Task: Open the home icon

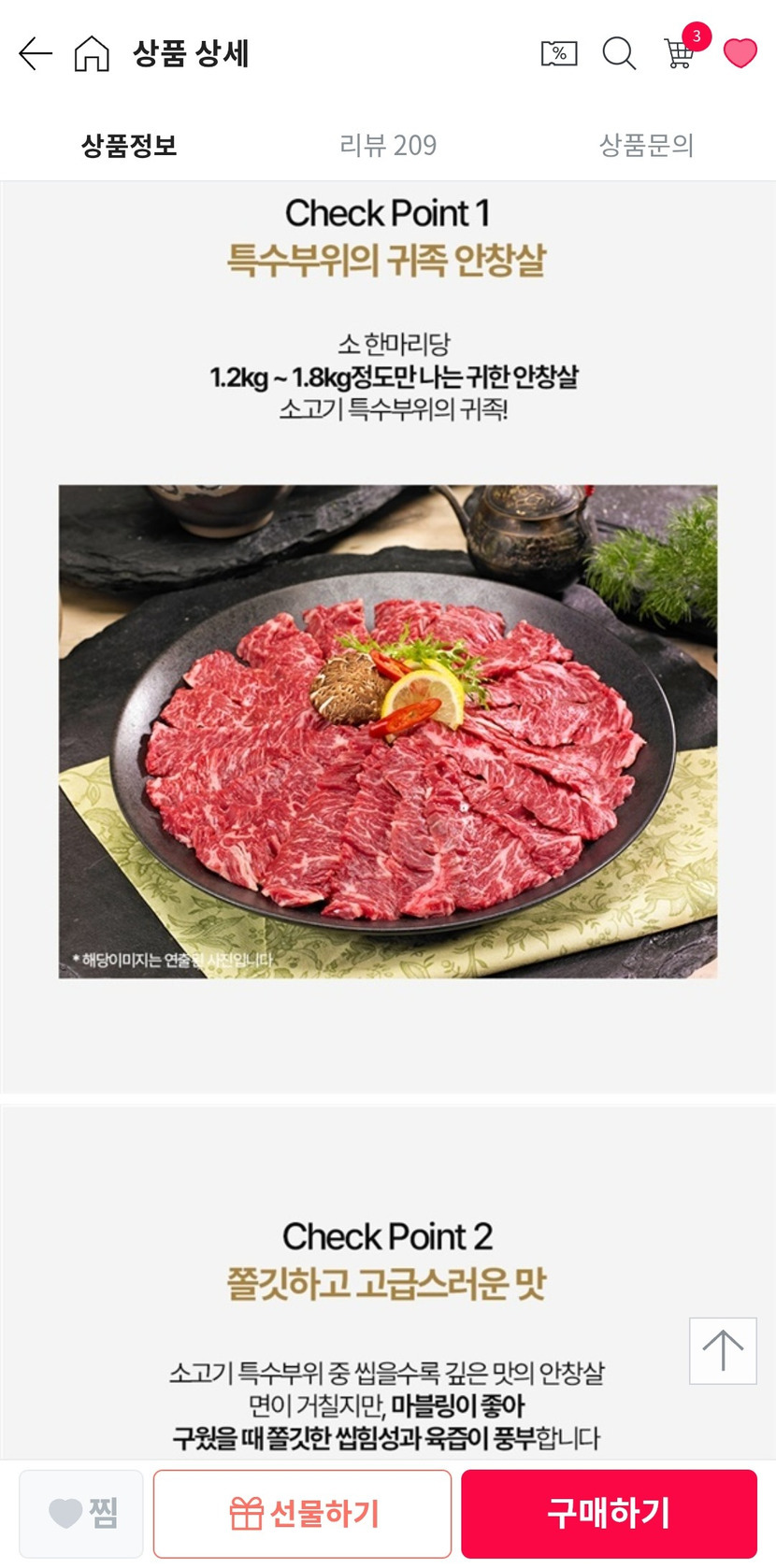Action: 92,53
